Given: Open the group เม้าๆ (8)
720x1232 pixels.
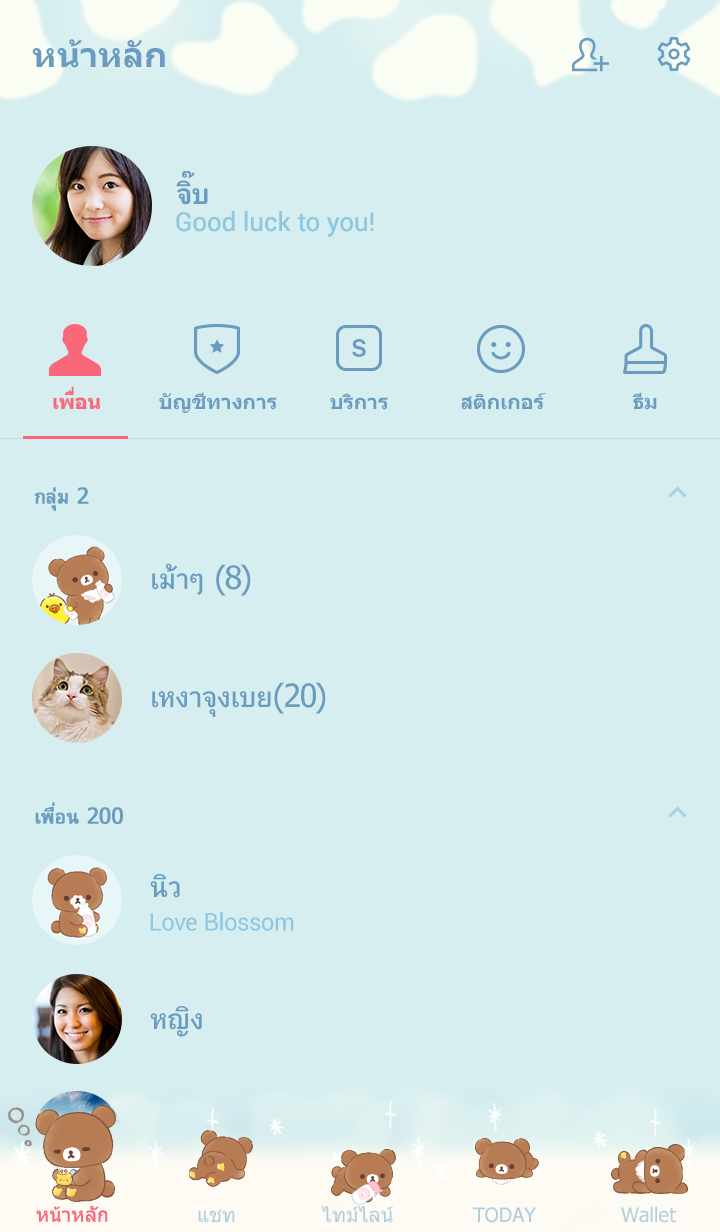Looking at the screenshot, I should (x=200, y=579).
